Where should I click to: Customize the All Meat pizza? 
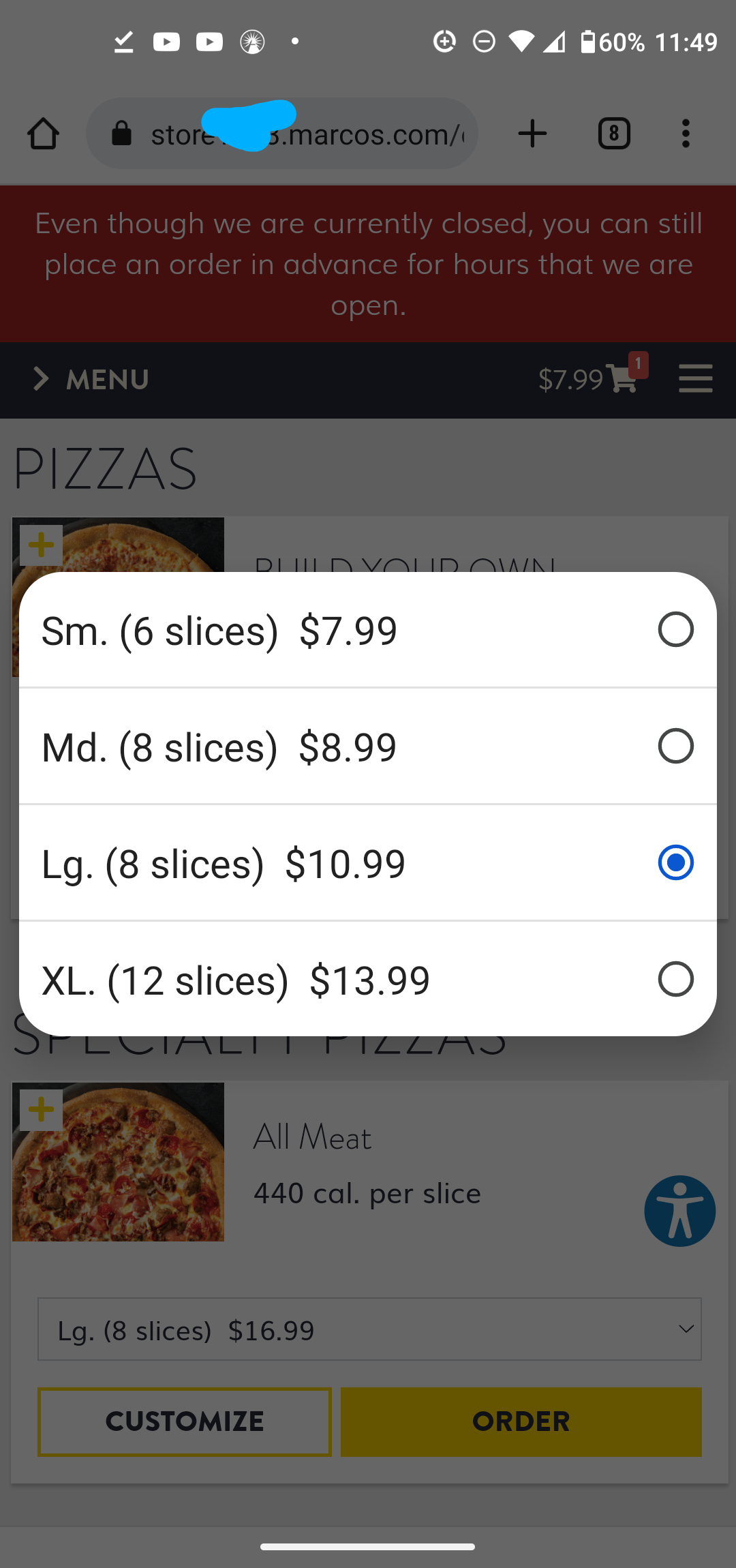pos(185,1421)
